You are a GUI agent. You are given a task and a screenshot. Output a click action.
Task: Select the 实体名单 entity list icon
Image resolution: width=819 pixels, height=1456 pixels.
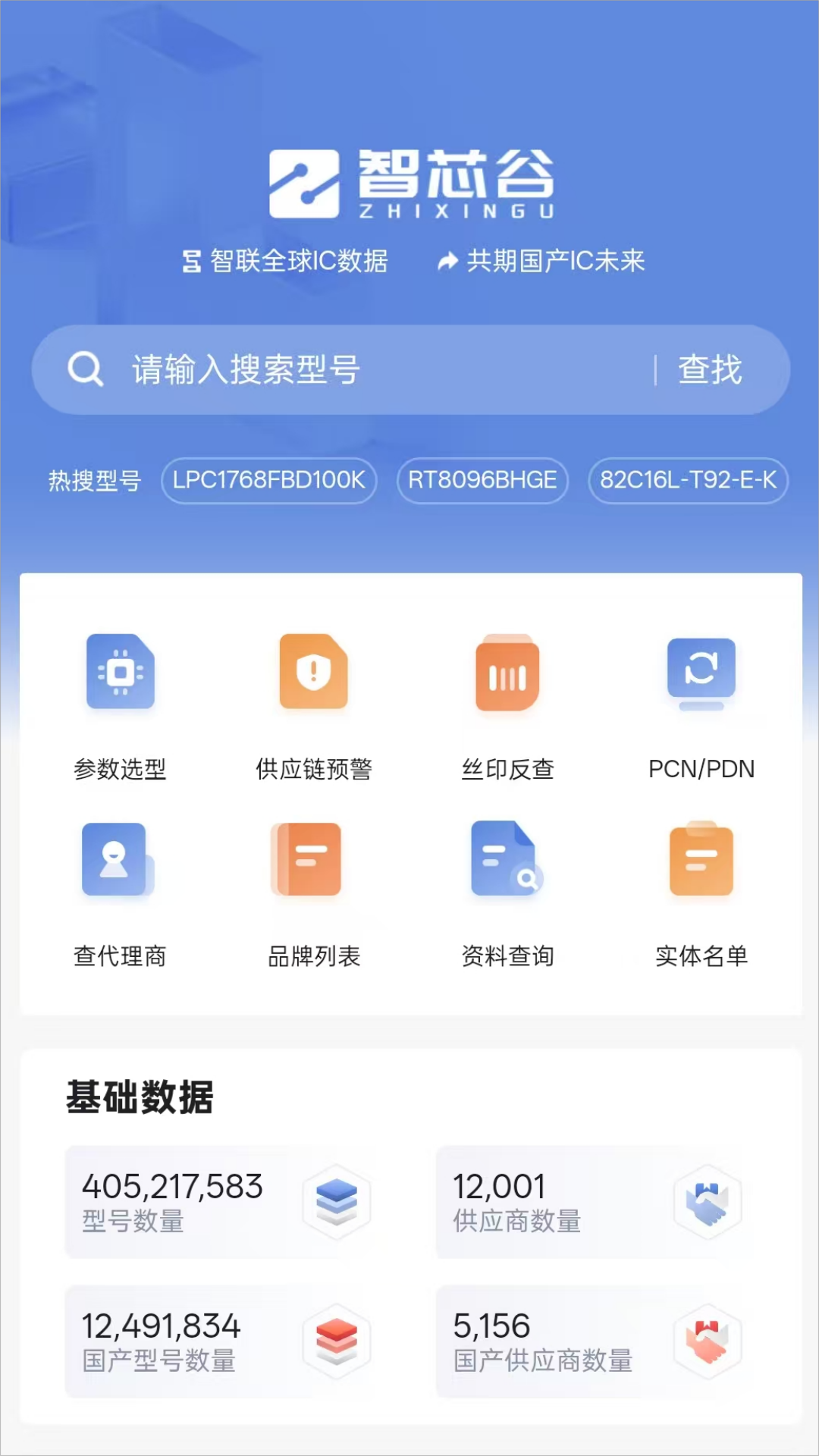[699, 859]
